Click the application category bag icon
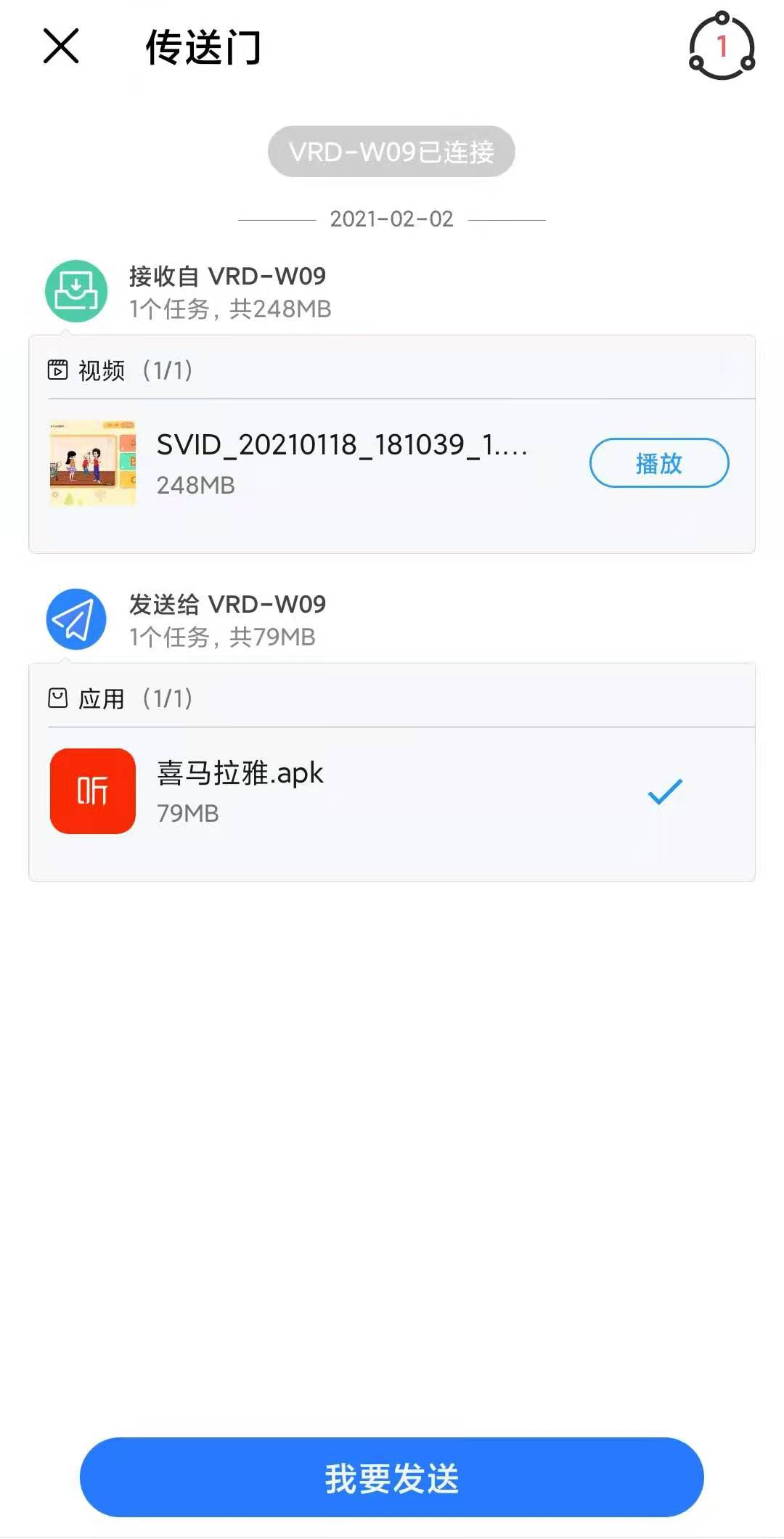 point(59,698)
